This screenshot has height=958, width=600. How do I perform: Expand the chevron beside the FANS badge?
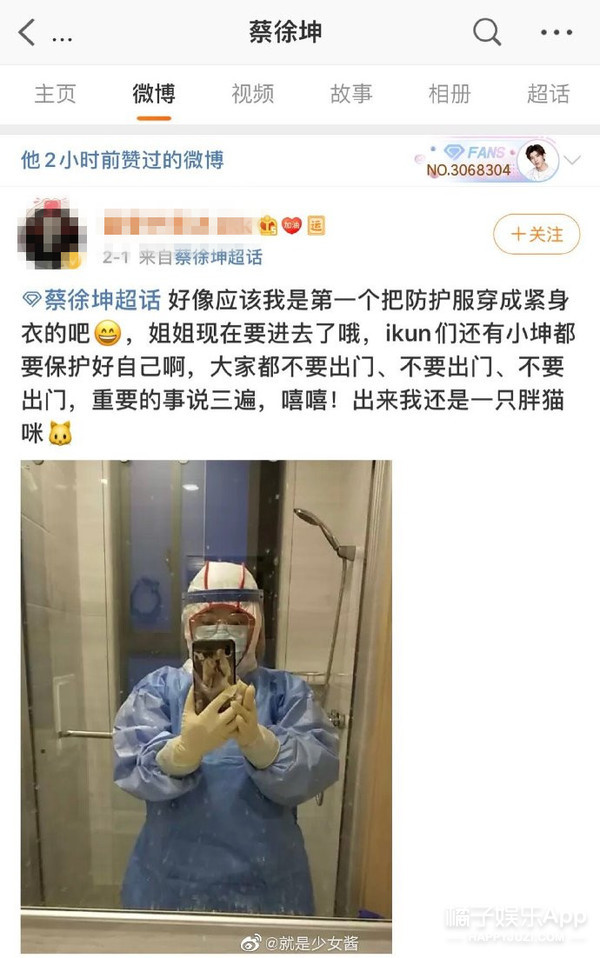click(x=573, y=161)
